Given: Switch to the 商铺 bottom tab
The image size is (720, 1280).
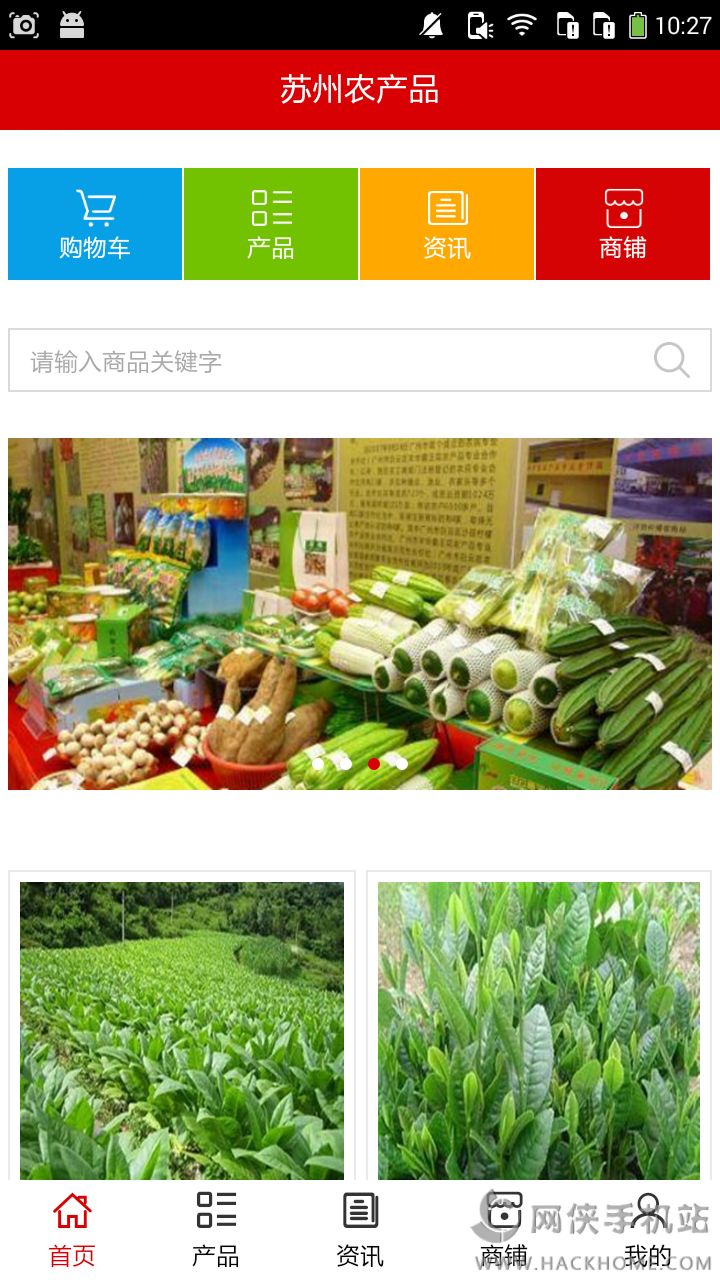Looking at the screenshot, I should 504,1230.
